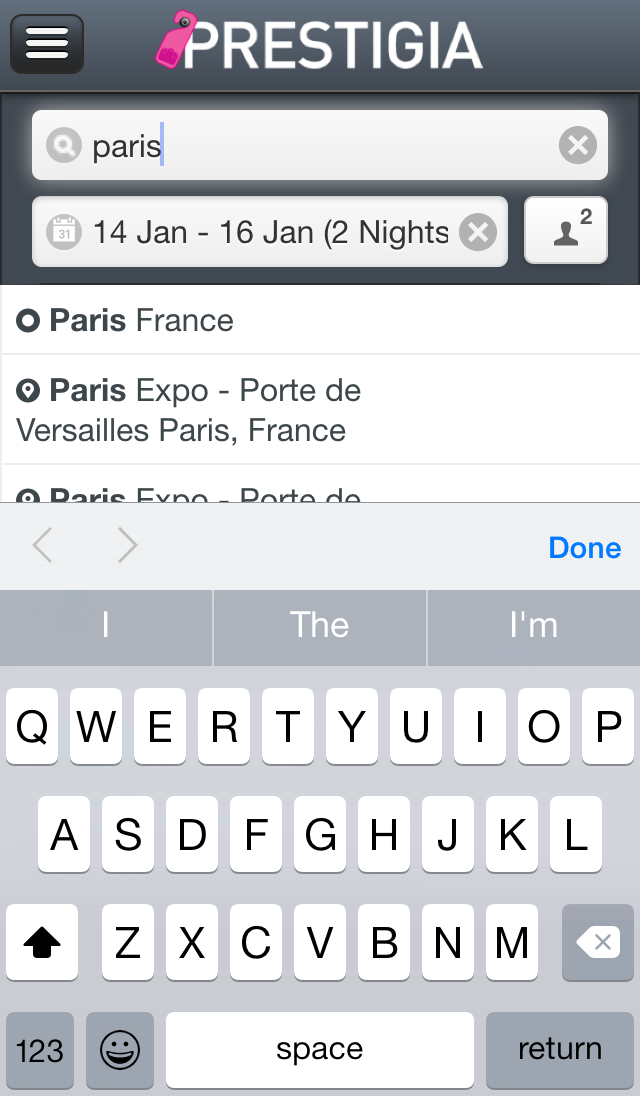Clear the selected stay dates
This screenshot has height=1096, width=640.
(x=478, y=232)
